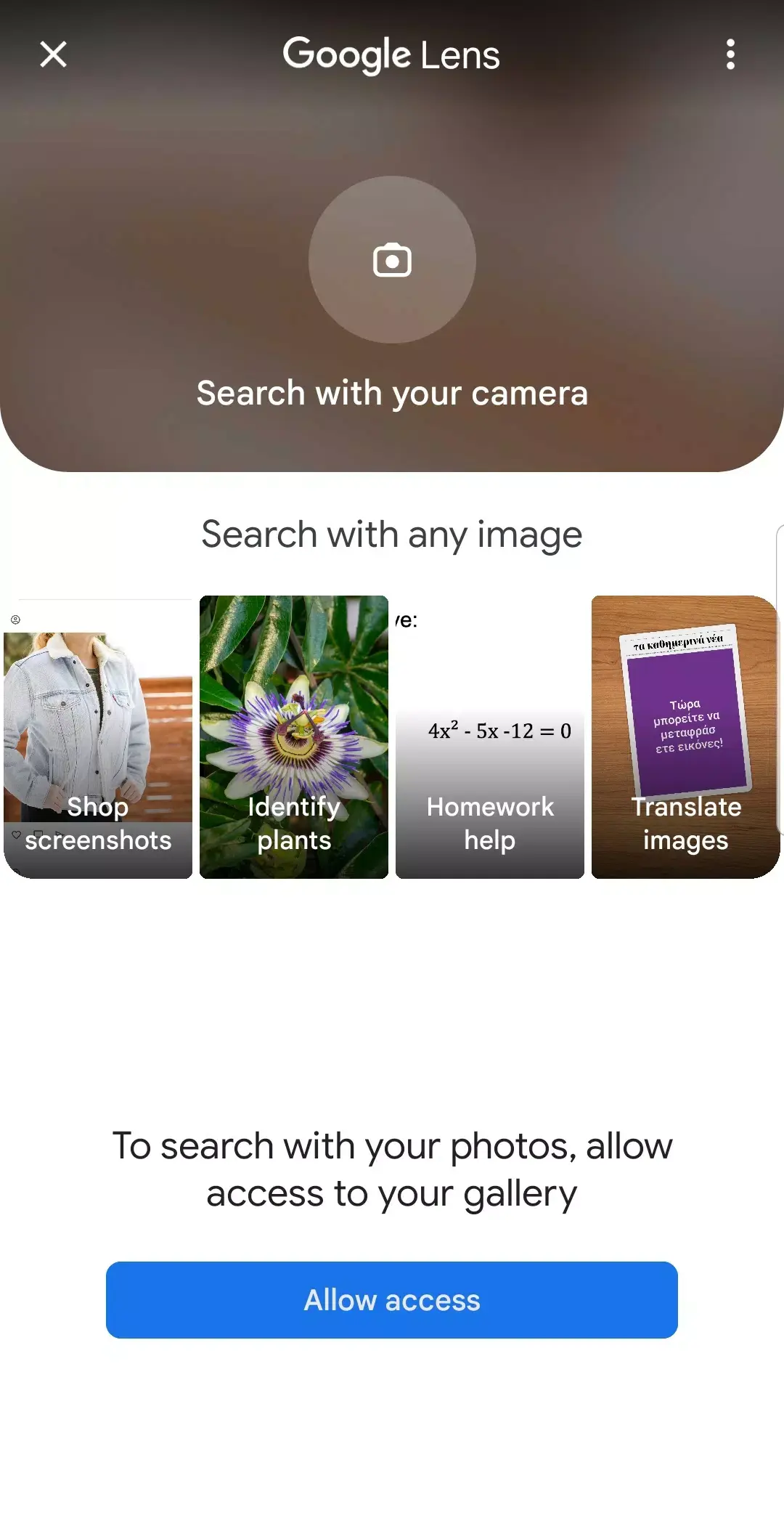Open the three-dot overflow menu
The height and width of the screenshot is (1539, 784).
point(730,54)
